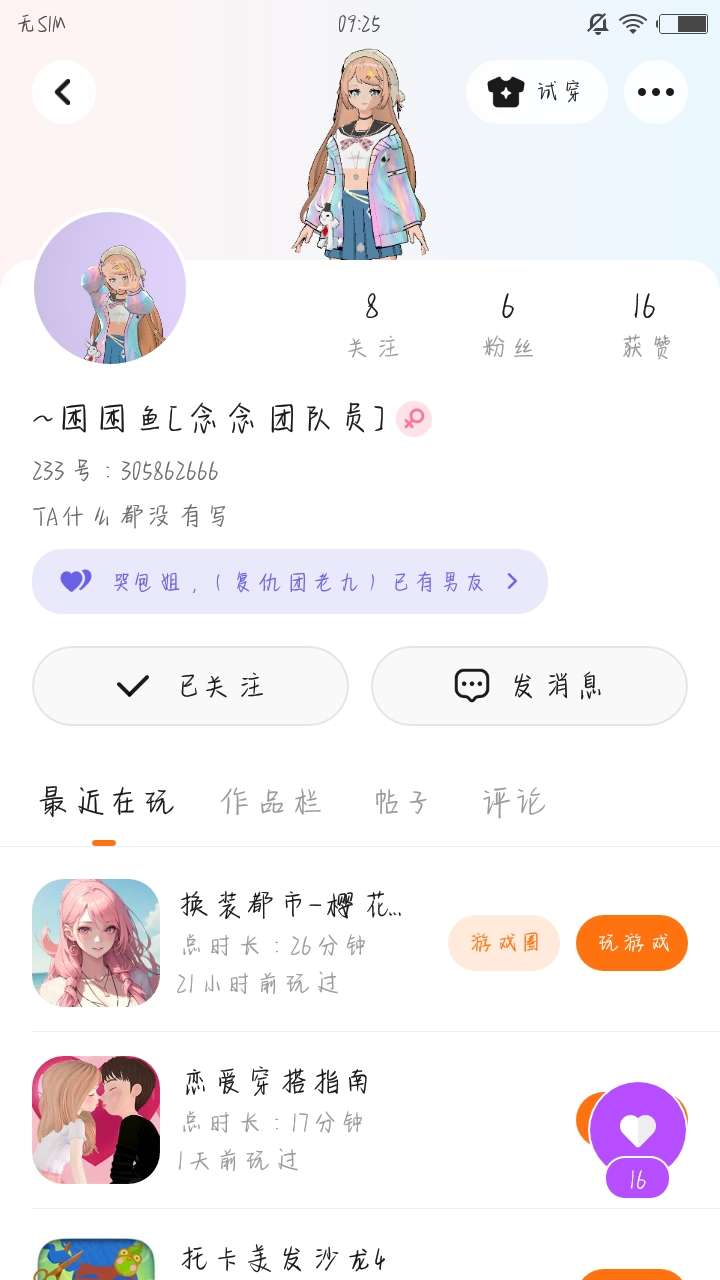Open the user's round avatar picture
The height and width of the screenshot is (1280, 720).
click(x=110, y=288)
